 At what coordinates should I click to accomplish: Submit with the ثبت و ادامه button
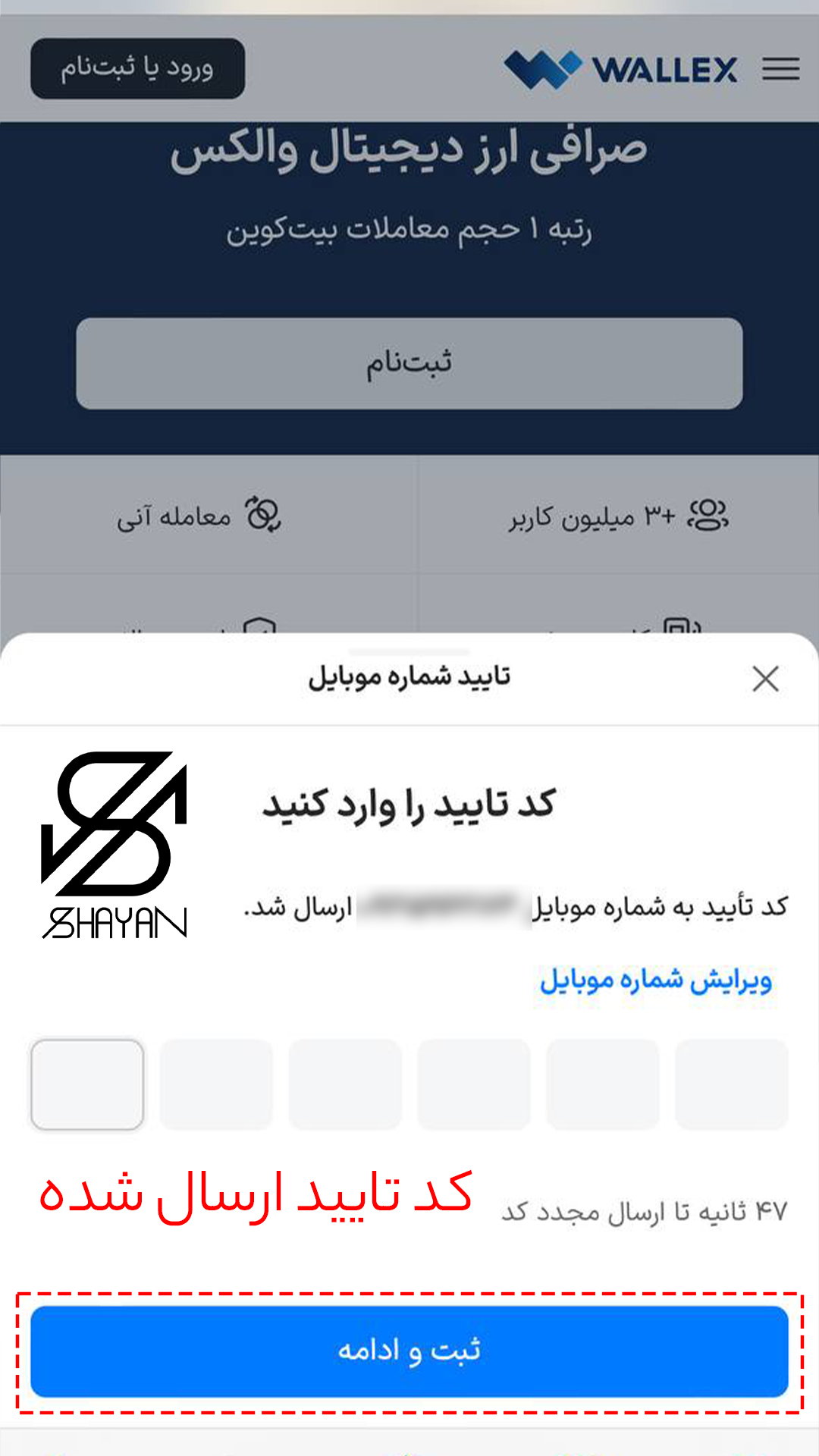(409, 1351)
